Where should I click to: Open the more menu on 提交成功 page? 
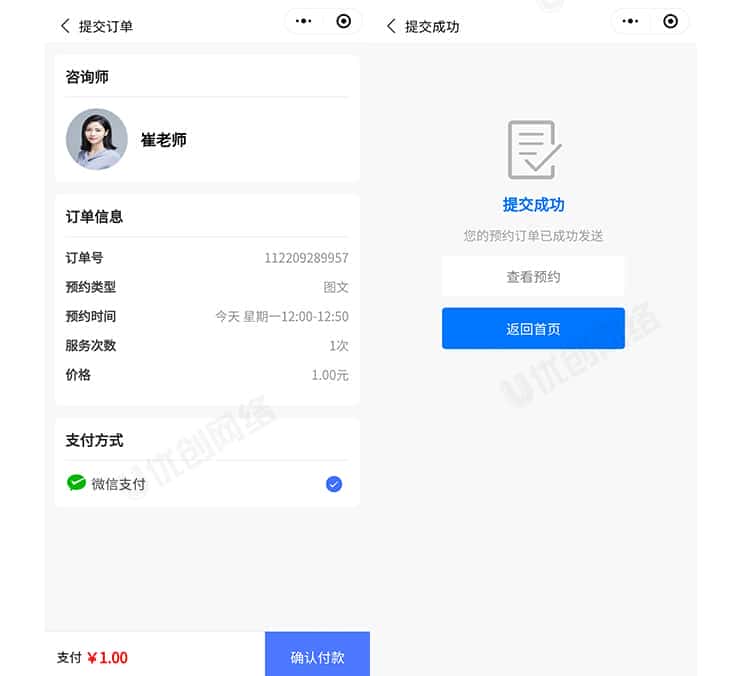click(x=630, y=21)
